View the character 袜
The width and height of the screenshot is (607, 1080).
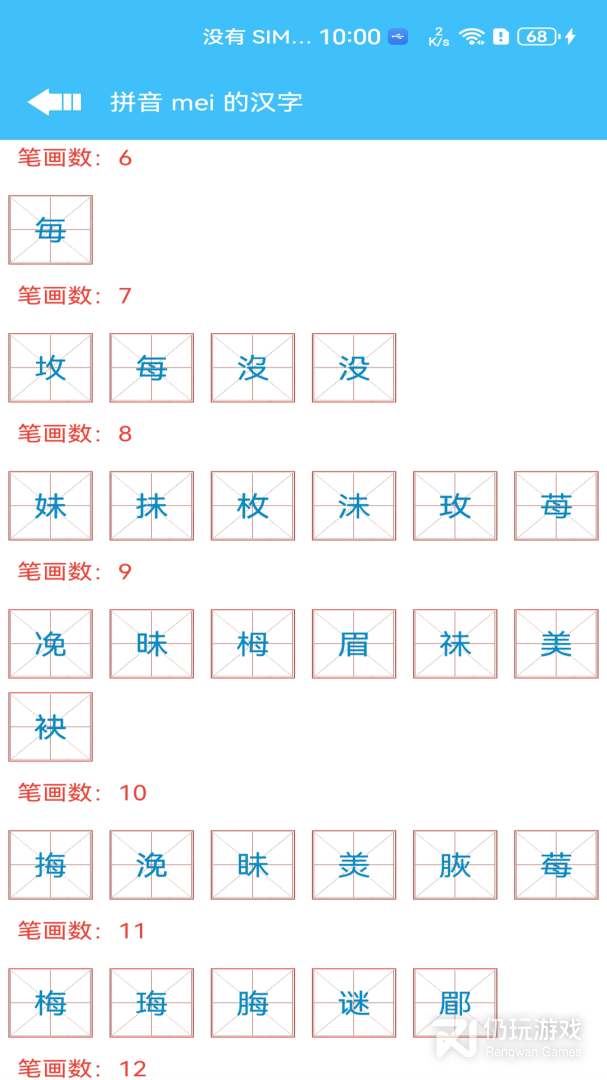[x=455, y=644]
